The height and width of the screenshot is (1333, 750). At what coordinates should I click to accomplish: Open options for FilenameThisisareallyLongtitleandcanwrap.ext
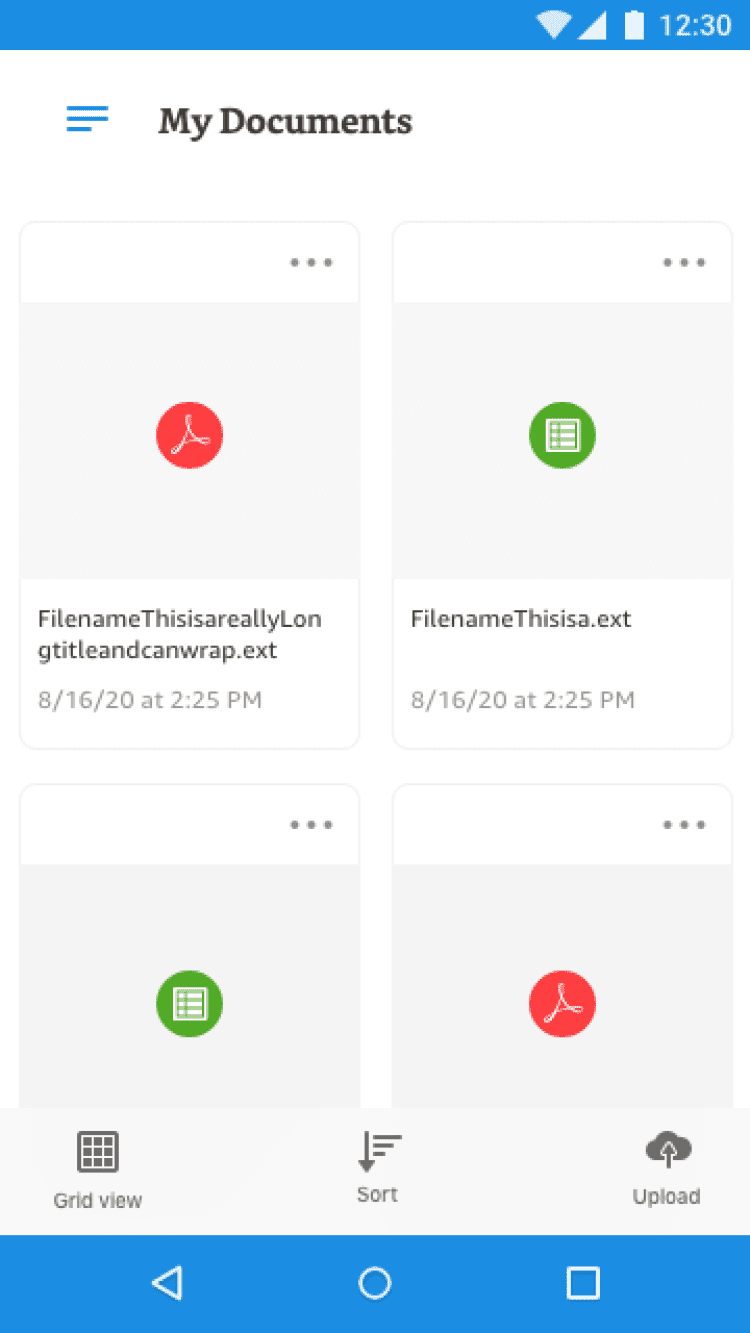pos(311,263)
